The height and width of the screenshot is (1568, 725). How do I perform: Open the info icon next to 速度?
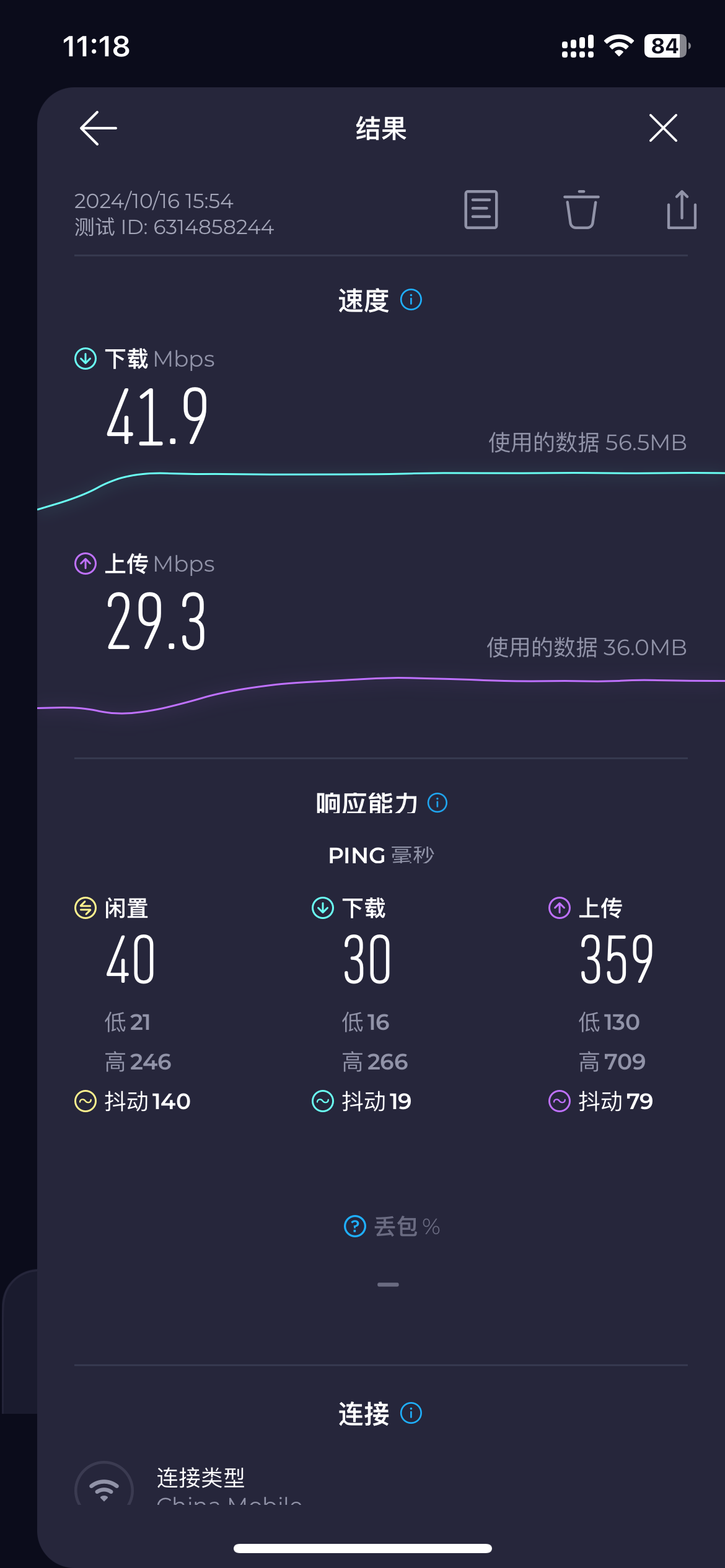(411, 300)
